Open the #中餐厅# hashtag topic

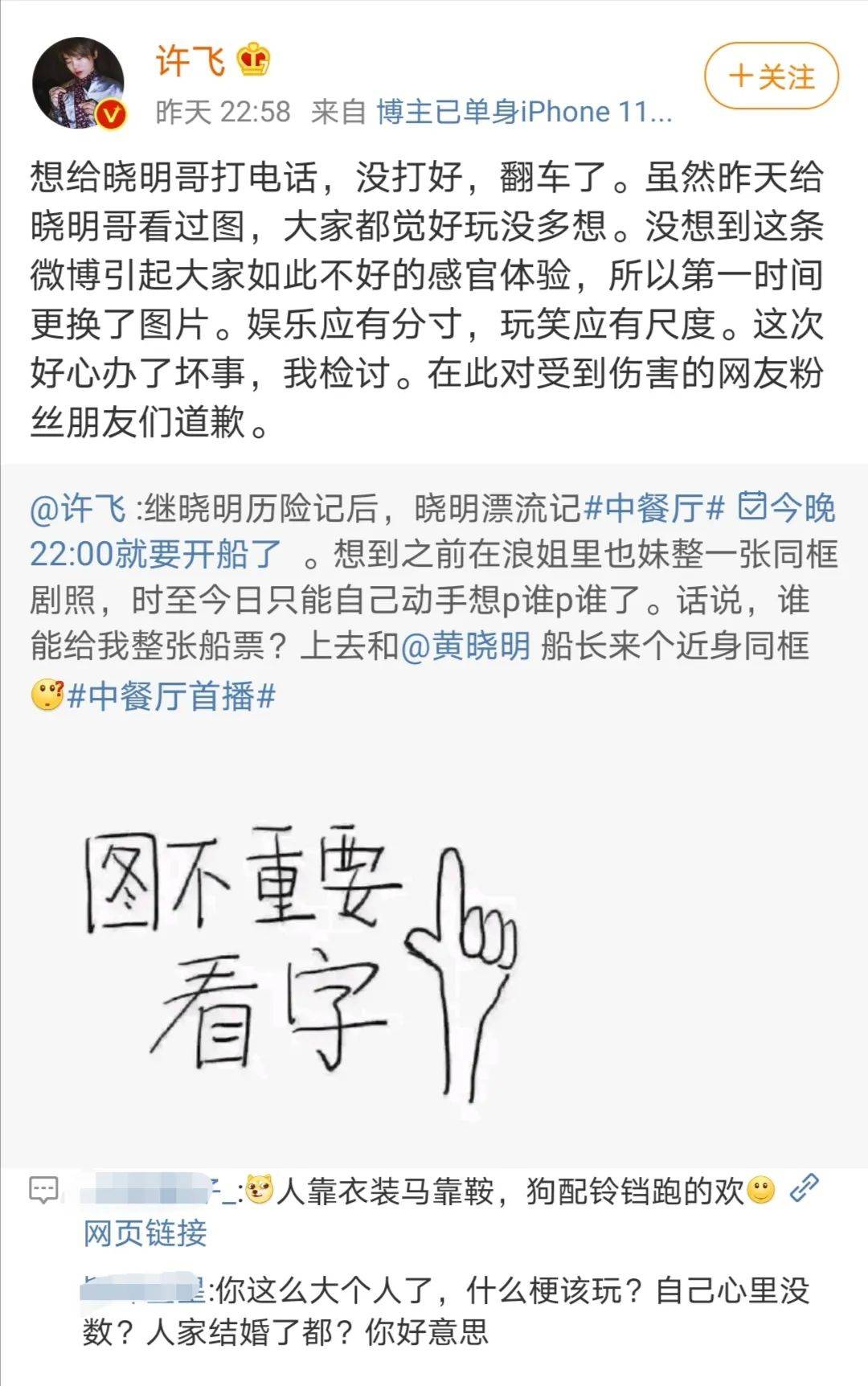(x=653, y=509)
